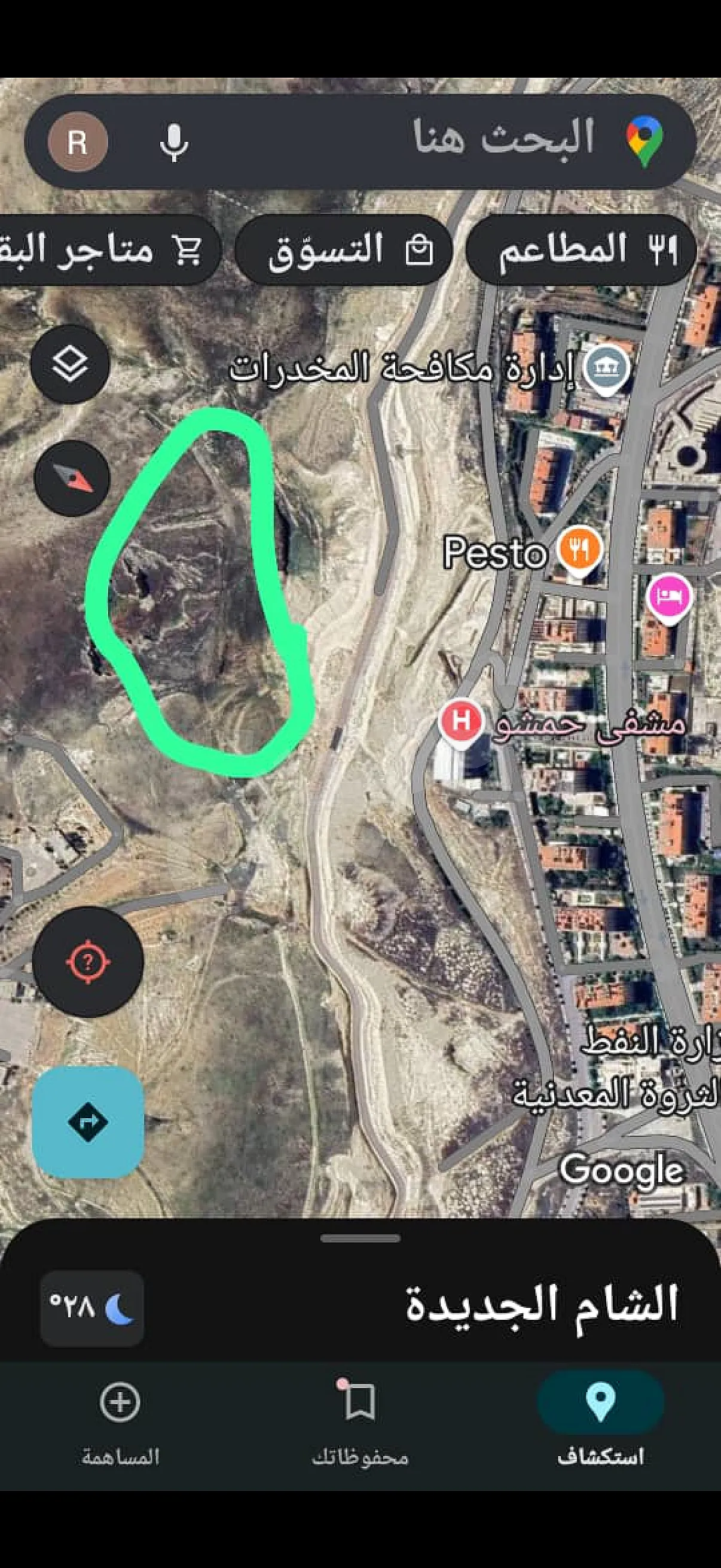Open the weather widget showing ٢٨°
The image size is (721, 1568).
[x=92, y=1307]
